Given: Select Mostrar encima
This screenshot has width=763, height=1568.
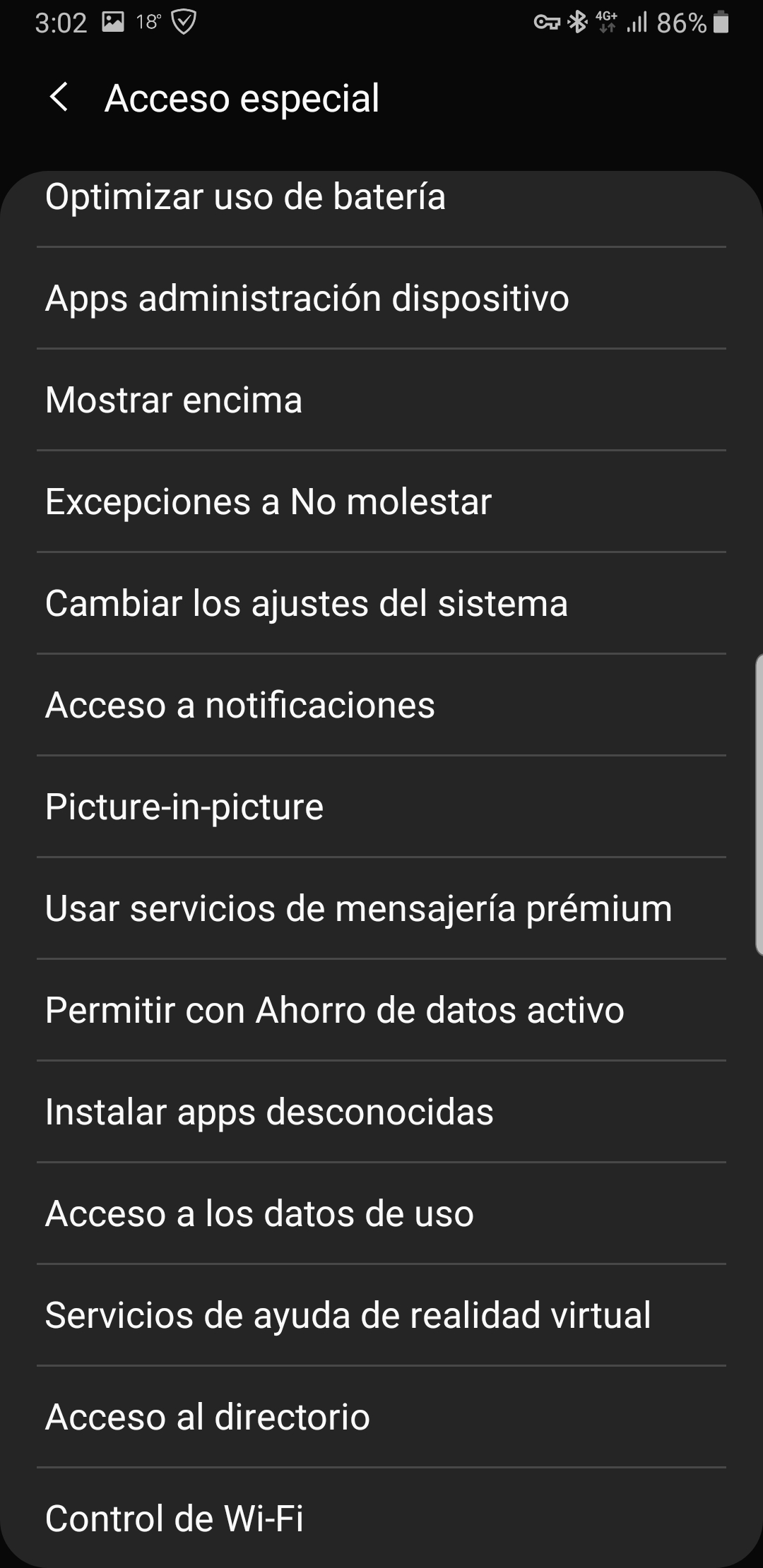Looking at the screenshot, I should (174, 400).
